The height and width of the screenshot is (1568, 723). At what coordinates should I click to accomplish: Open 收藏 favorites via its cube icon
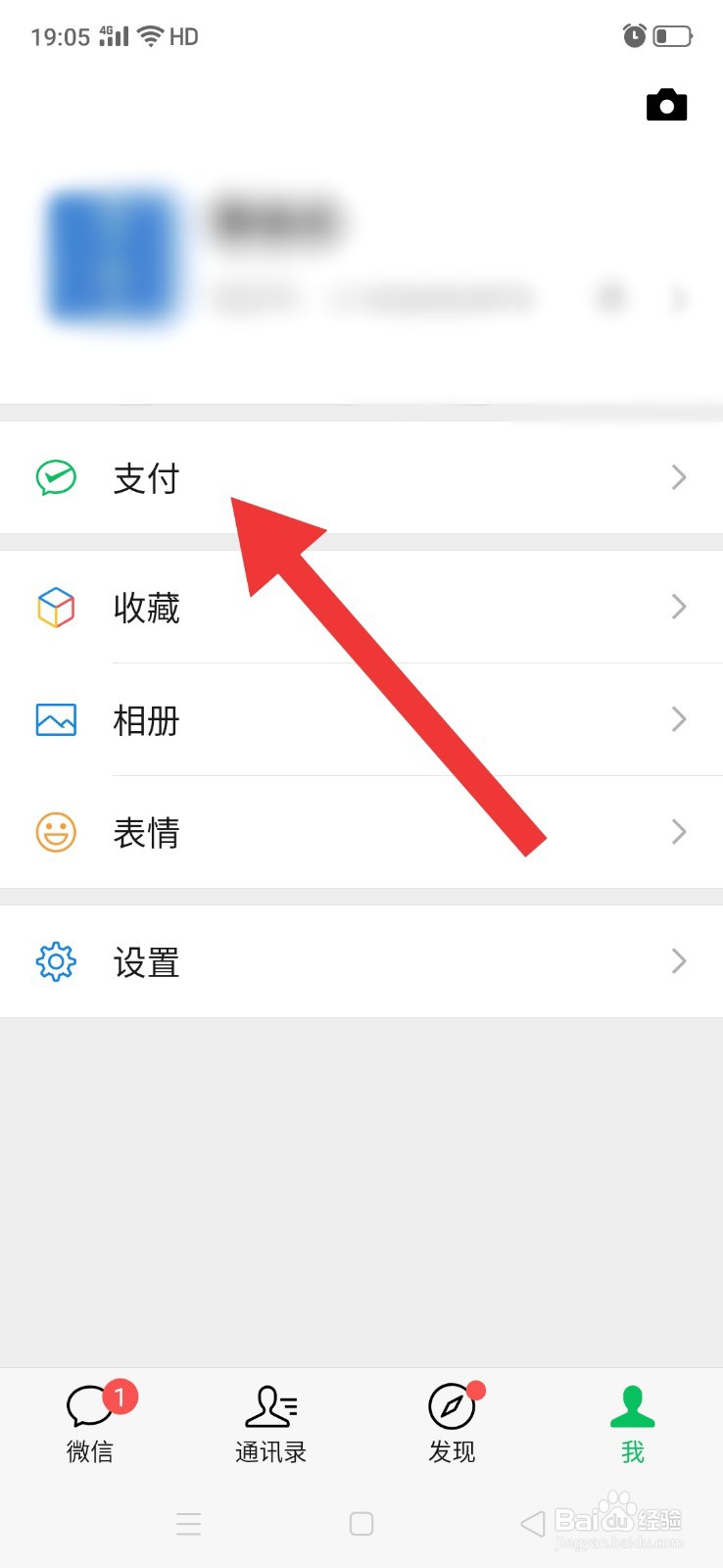(56, 608)
